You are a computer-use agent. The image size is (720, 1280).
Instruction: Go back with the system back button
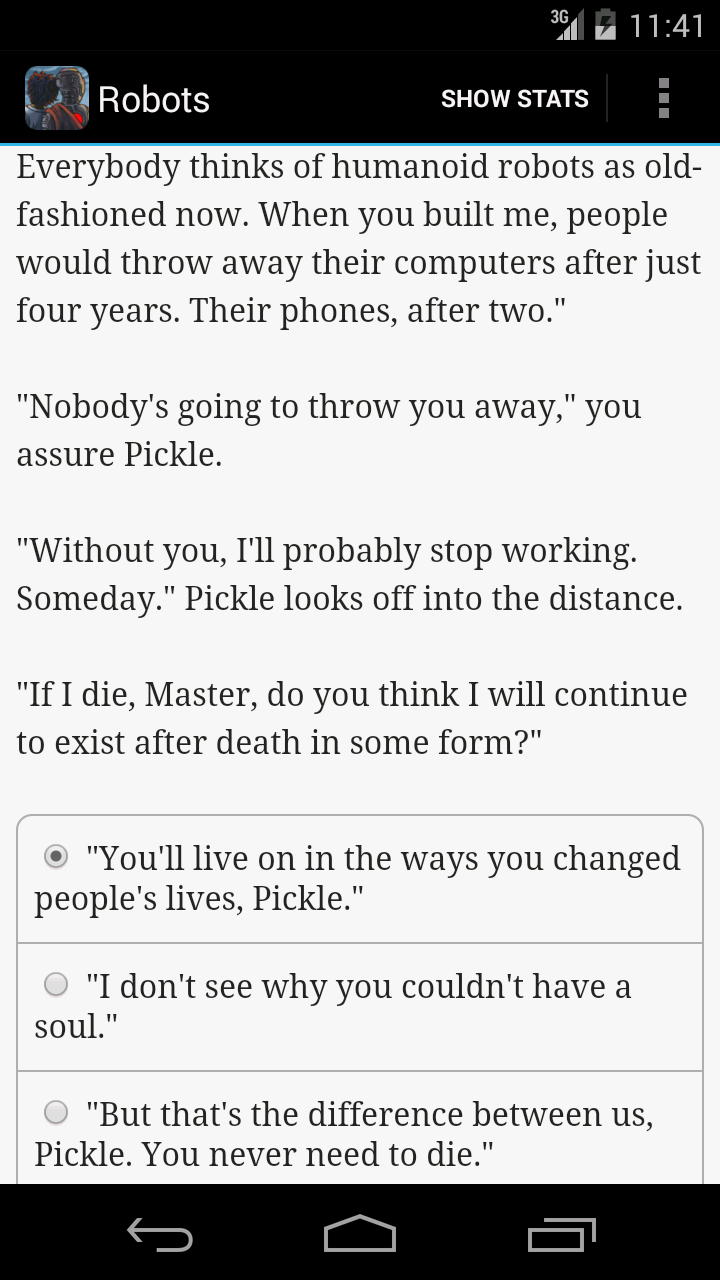point(160,1235)
